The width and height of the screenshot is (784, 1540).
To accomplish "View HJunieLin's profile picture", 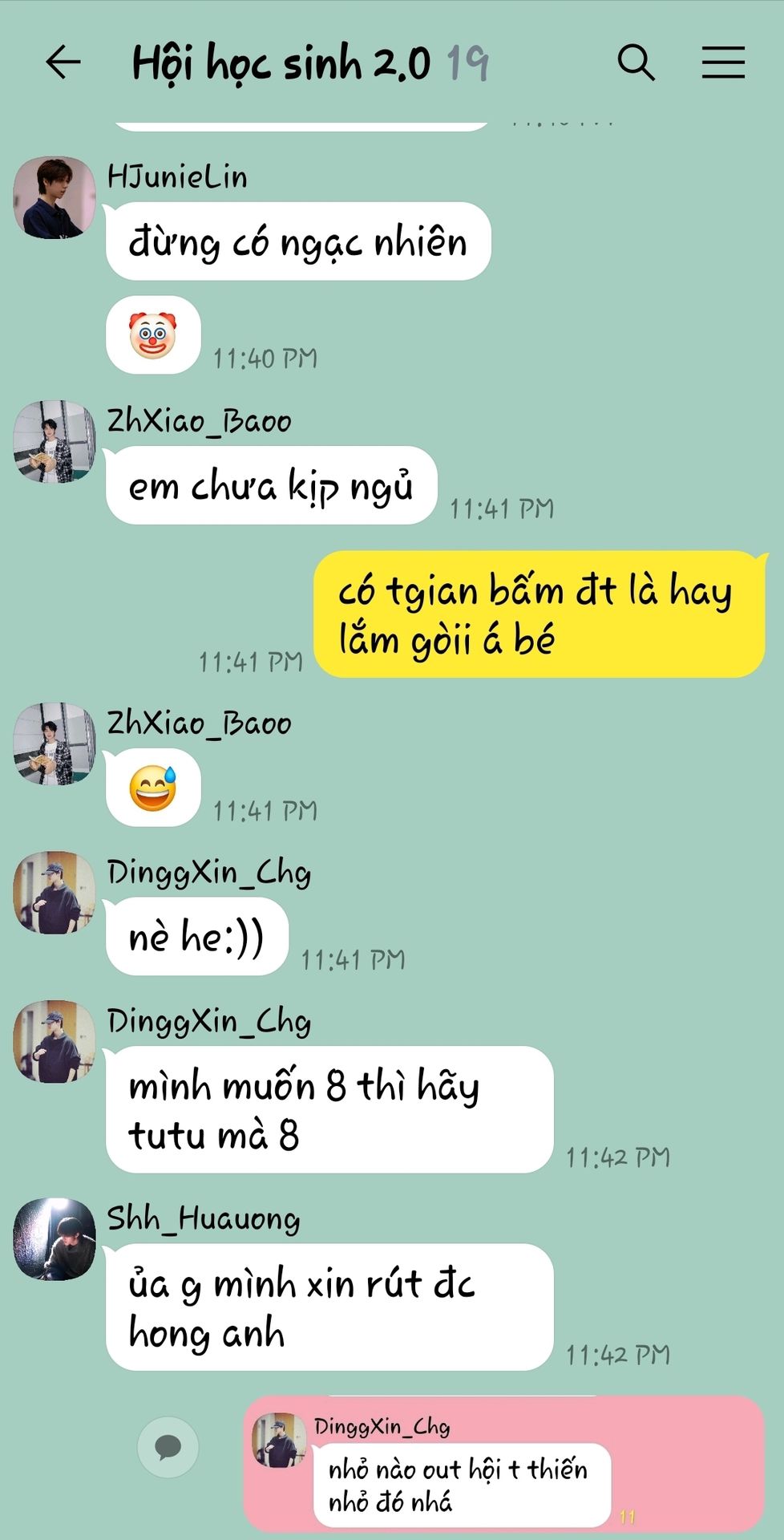I will [x=55, y=198].
